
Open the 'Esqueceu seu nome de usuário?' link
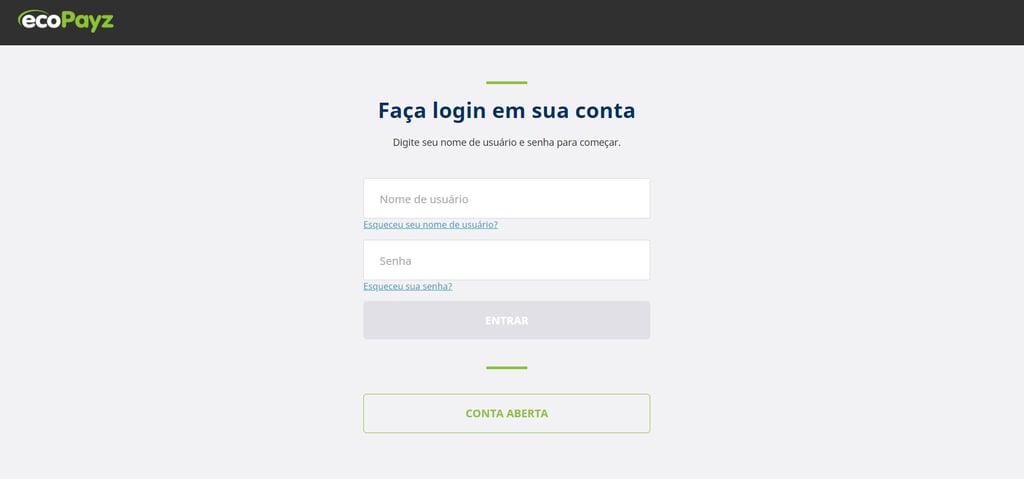[x=430, y=225]
